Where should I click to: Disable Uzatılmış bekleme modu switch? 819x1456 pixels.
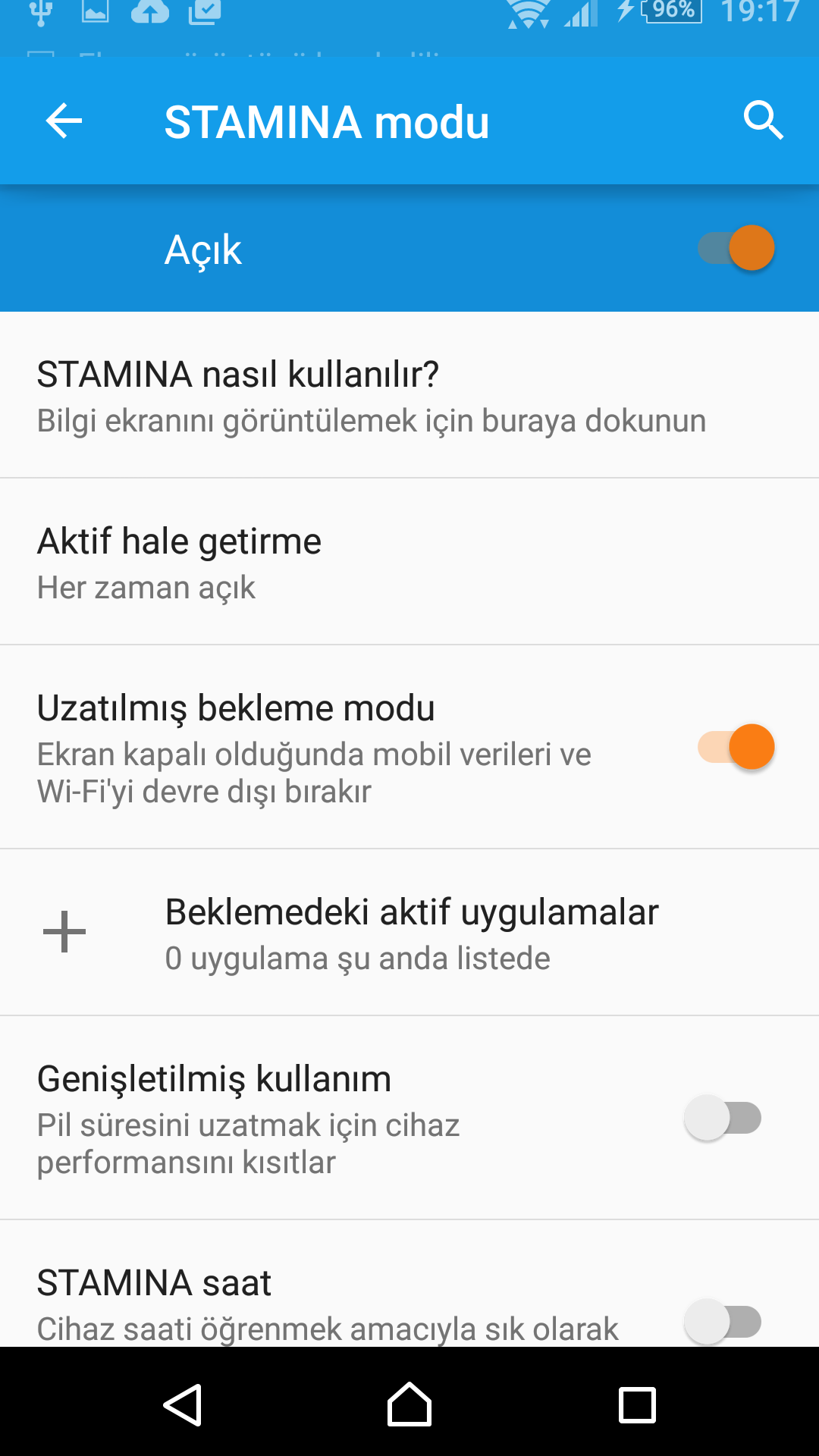(736, 747)
